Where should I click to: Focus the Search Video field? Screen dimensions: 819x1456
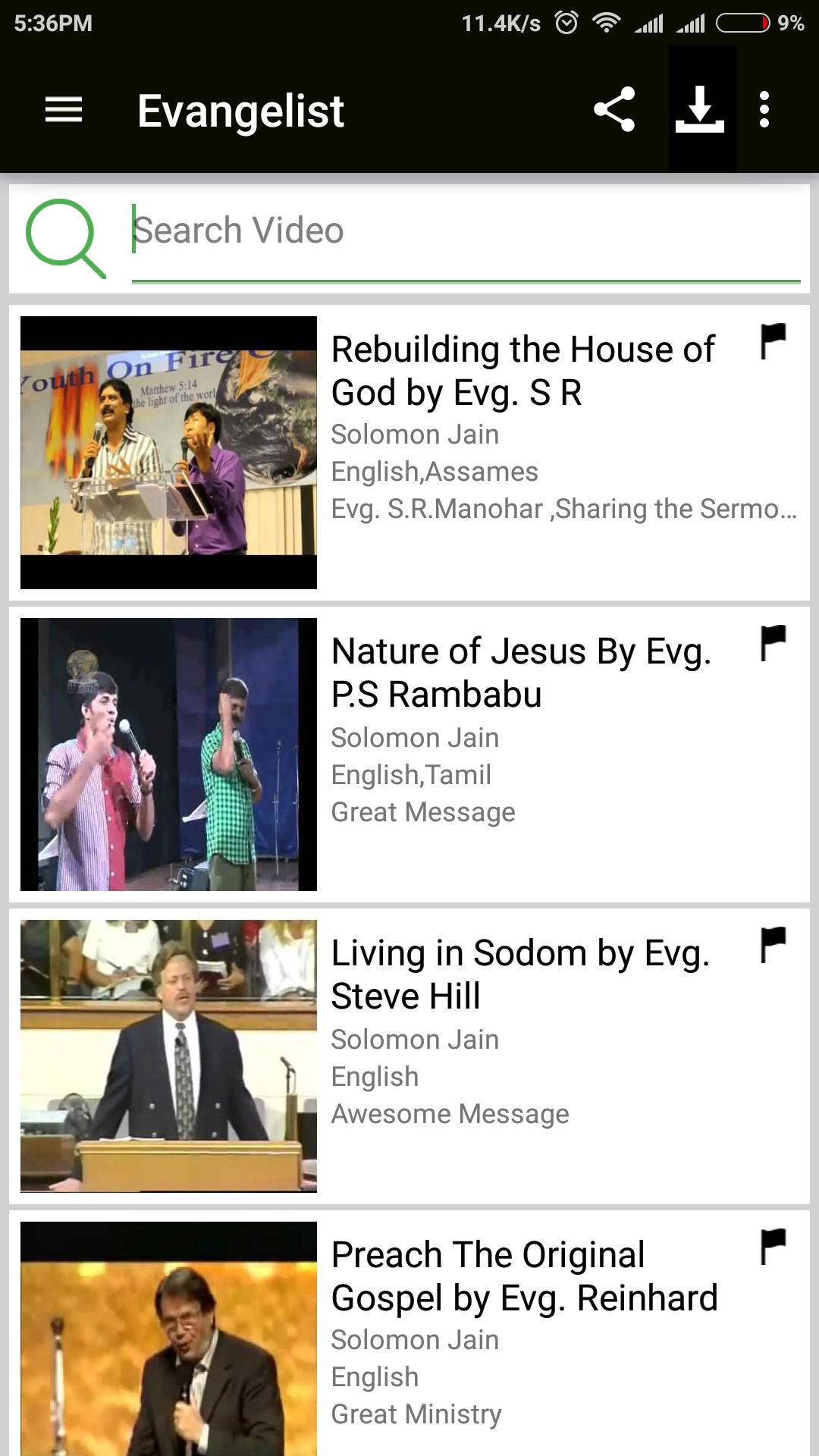click(466, 231)
